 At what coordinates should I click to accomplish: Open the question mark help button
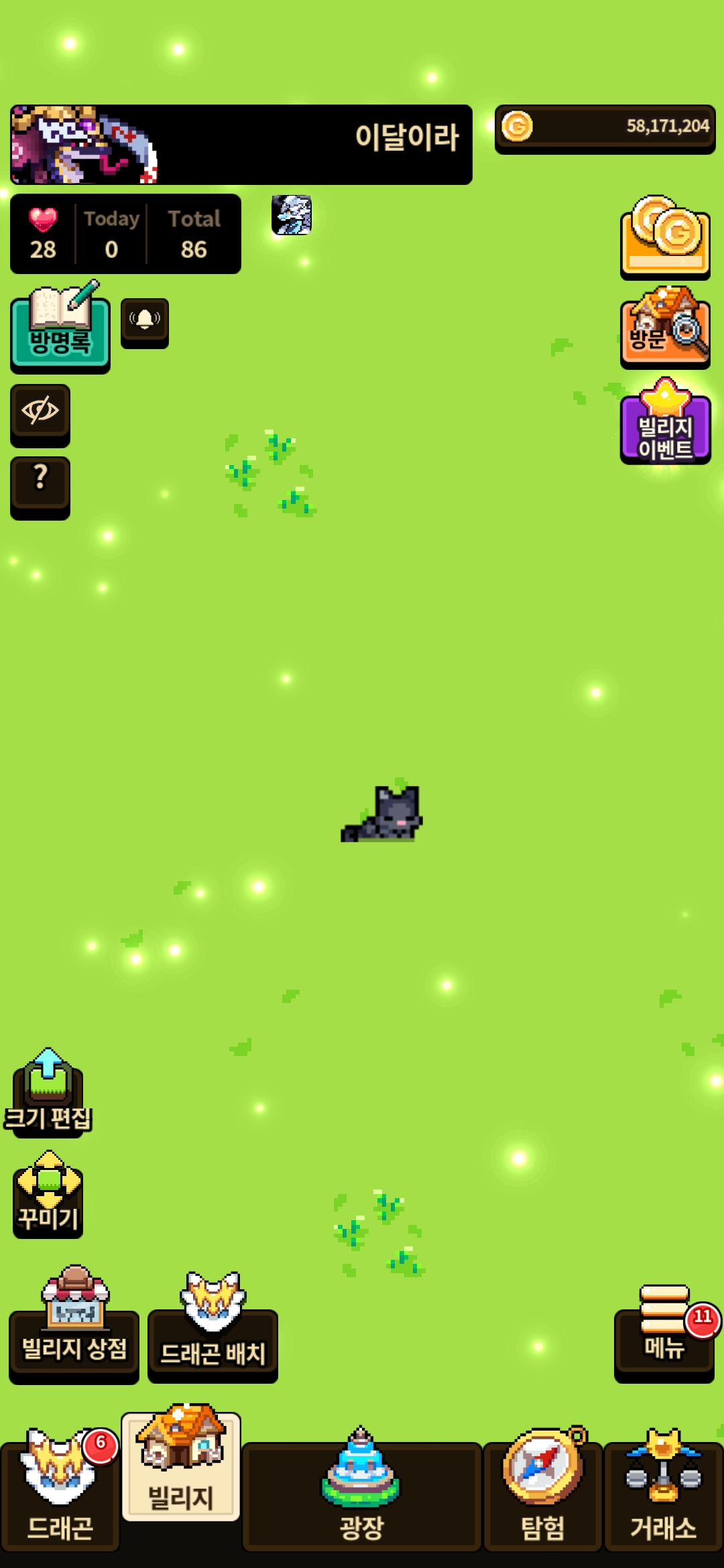(40, 487)
